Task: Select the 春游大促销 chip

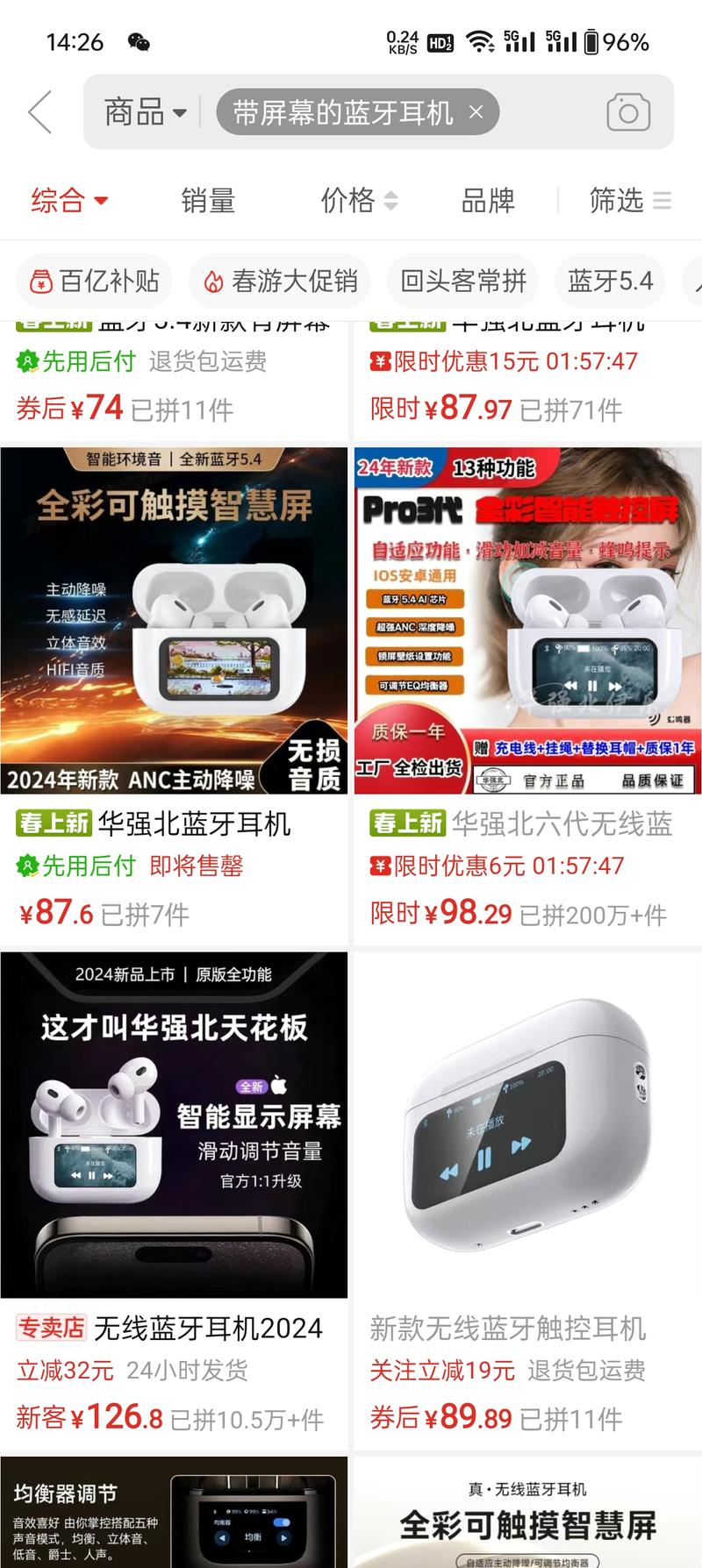Action: click(280, 281)
